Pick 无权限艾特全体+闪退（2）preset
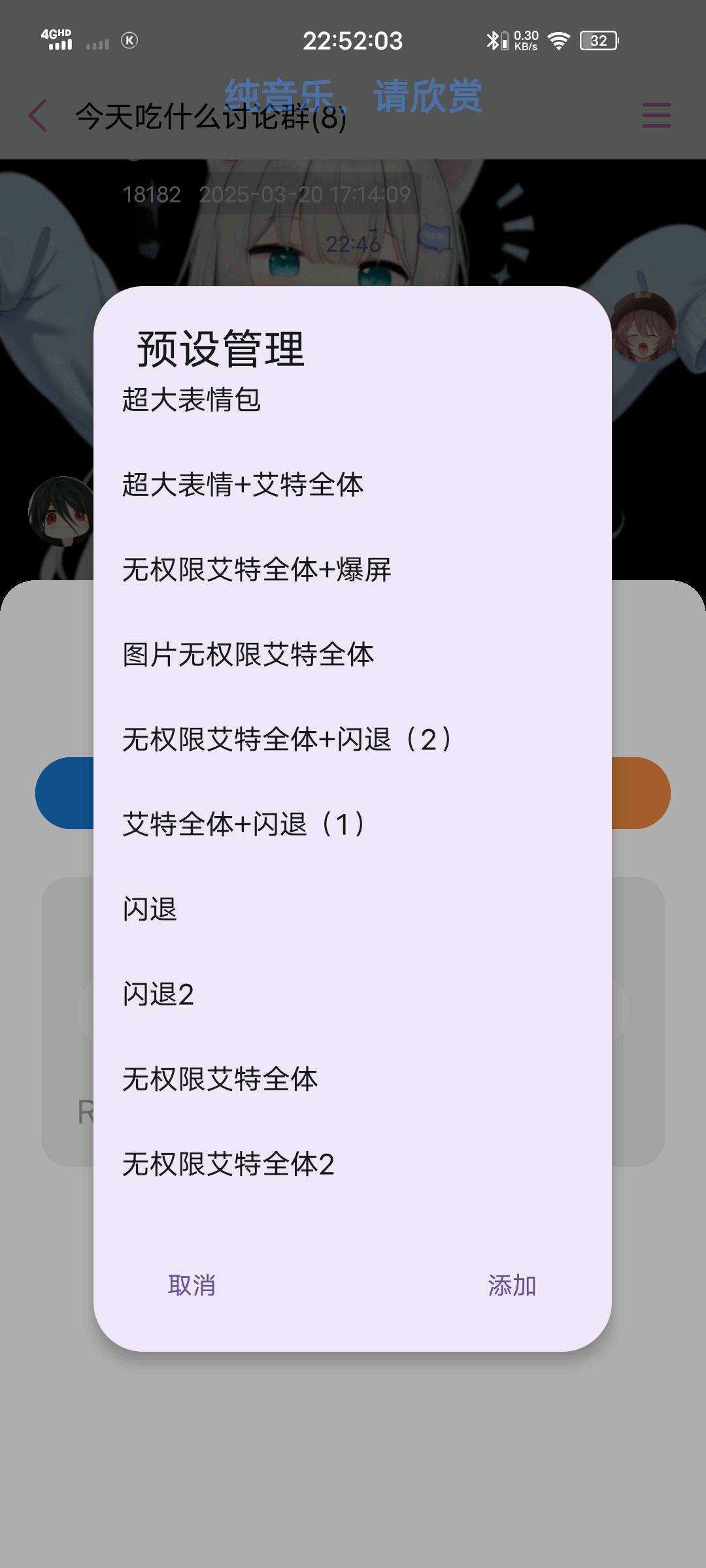706x1568 pixels. coord(288,740)
